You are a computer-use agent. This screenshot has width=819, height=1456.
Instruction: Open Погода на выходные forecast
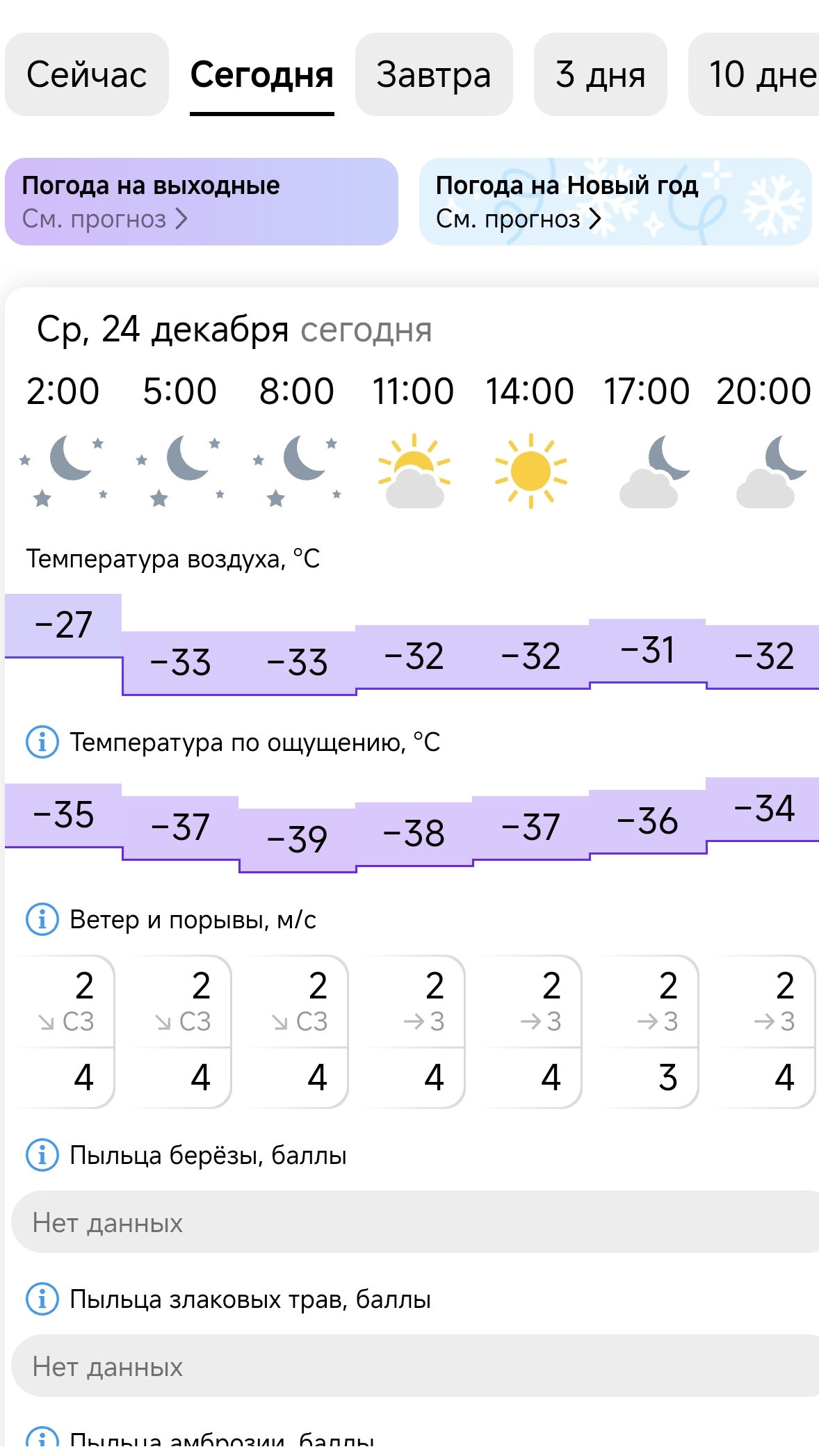tap(201, 202)
